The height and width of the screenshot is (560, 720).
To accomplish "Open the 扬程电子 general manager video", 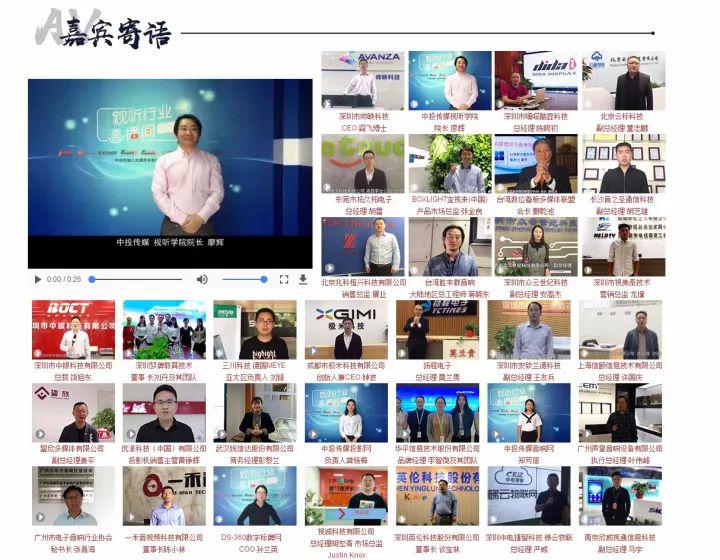I will [x=436, y=330].
